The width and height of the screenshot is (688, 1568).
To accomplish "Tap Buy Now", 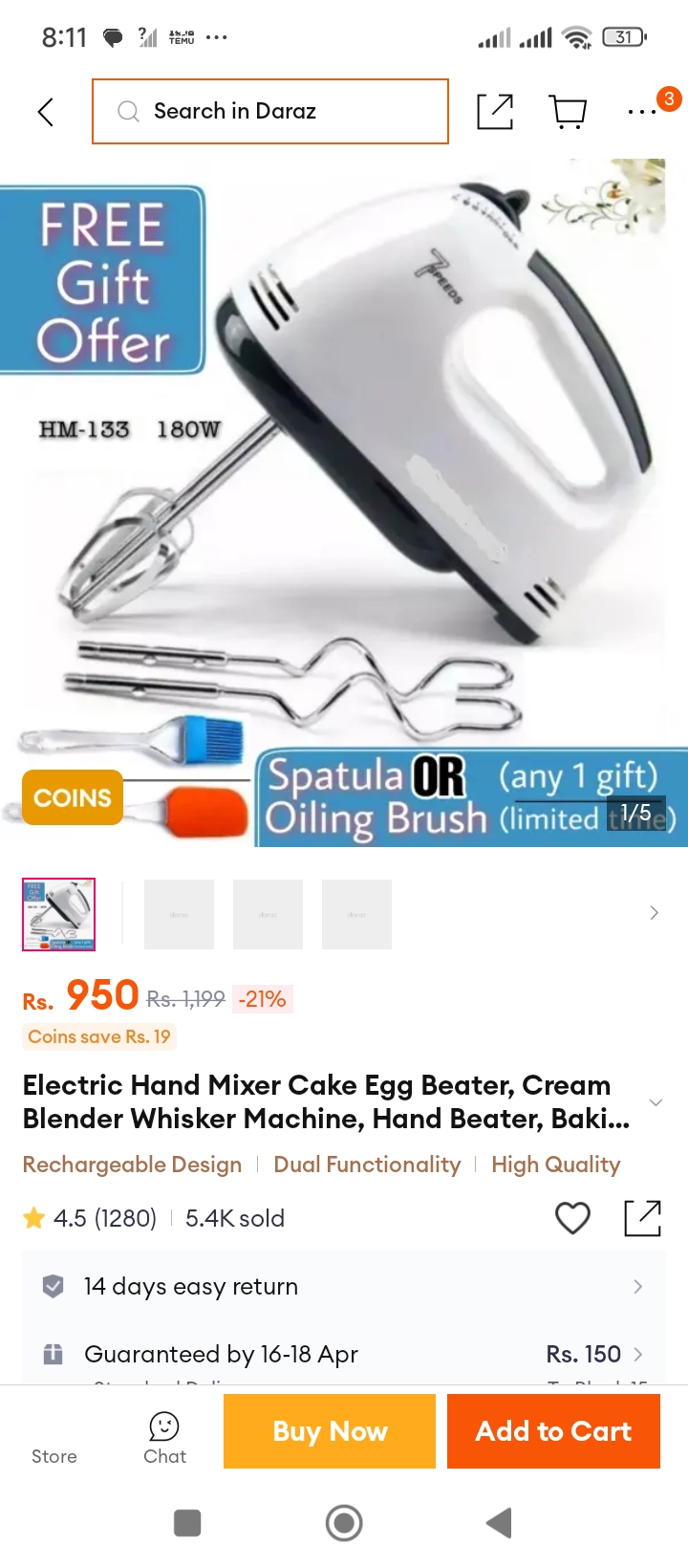I will click(x=330, y=1431).
